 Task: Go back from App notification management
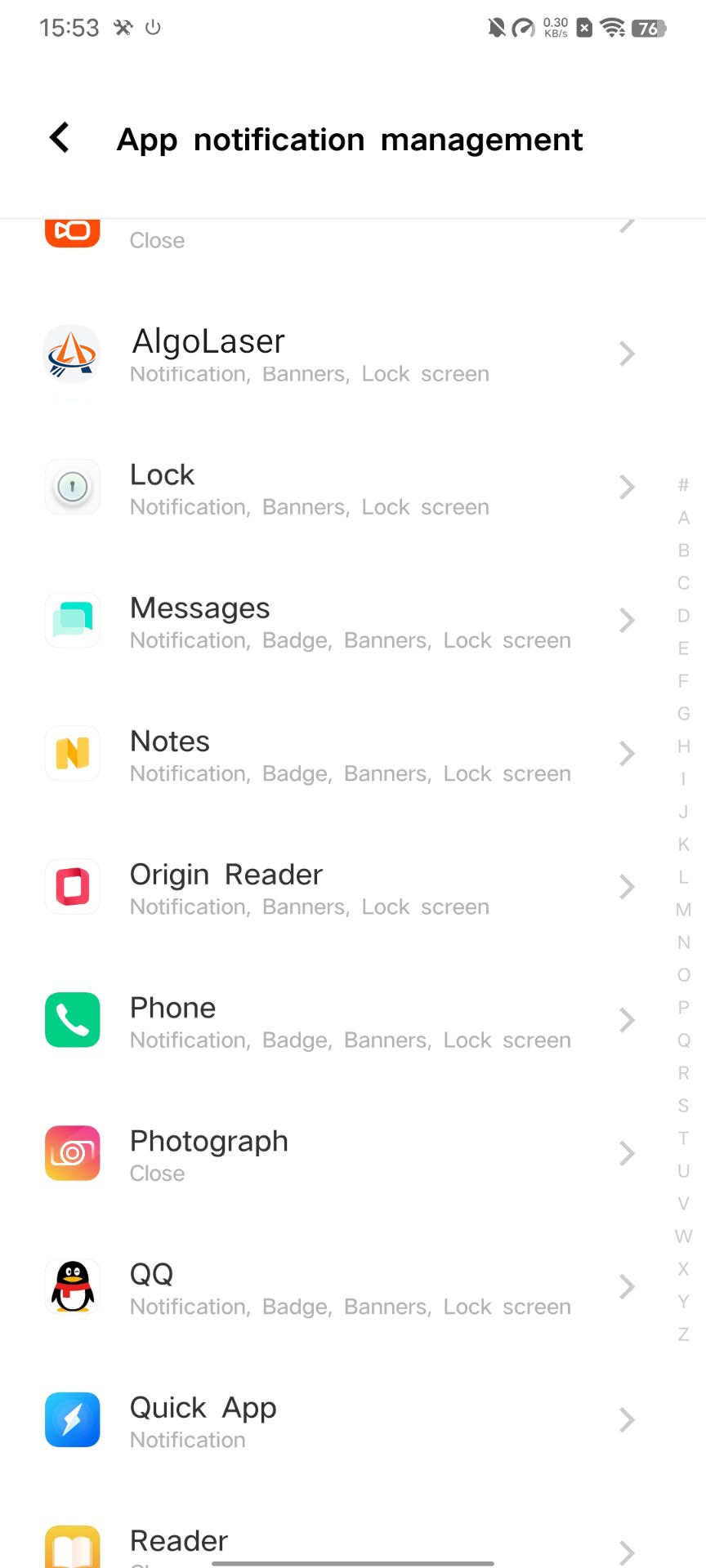pyautogui.click(x=60, y=138)
